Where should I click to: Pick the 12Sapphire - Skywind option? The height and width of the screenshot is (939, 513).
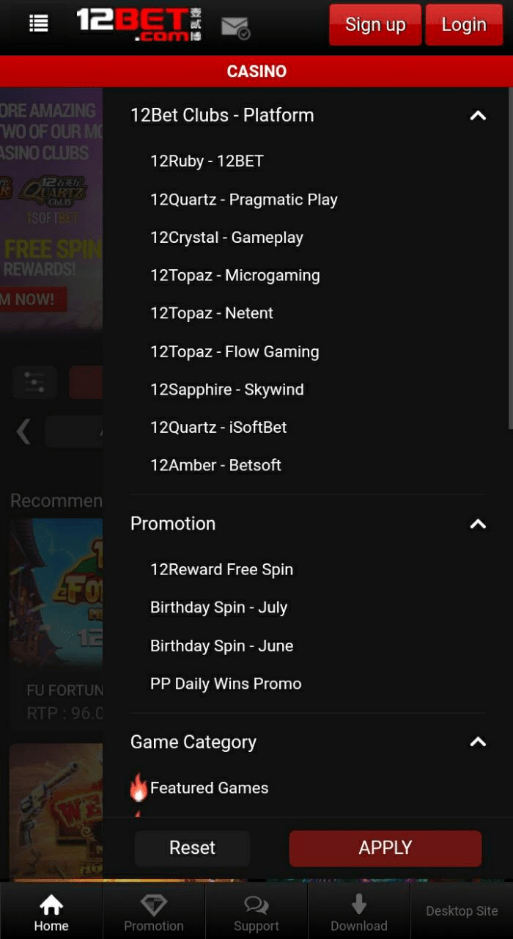(x=227, y=390)
